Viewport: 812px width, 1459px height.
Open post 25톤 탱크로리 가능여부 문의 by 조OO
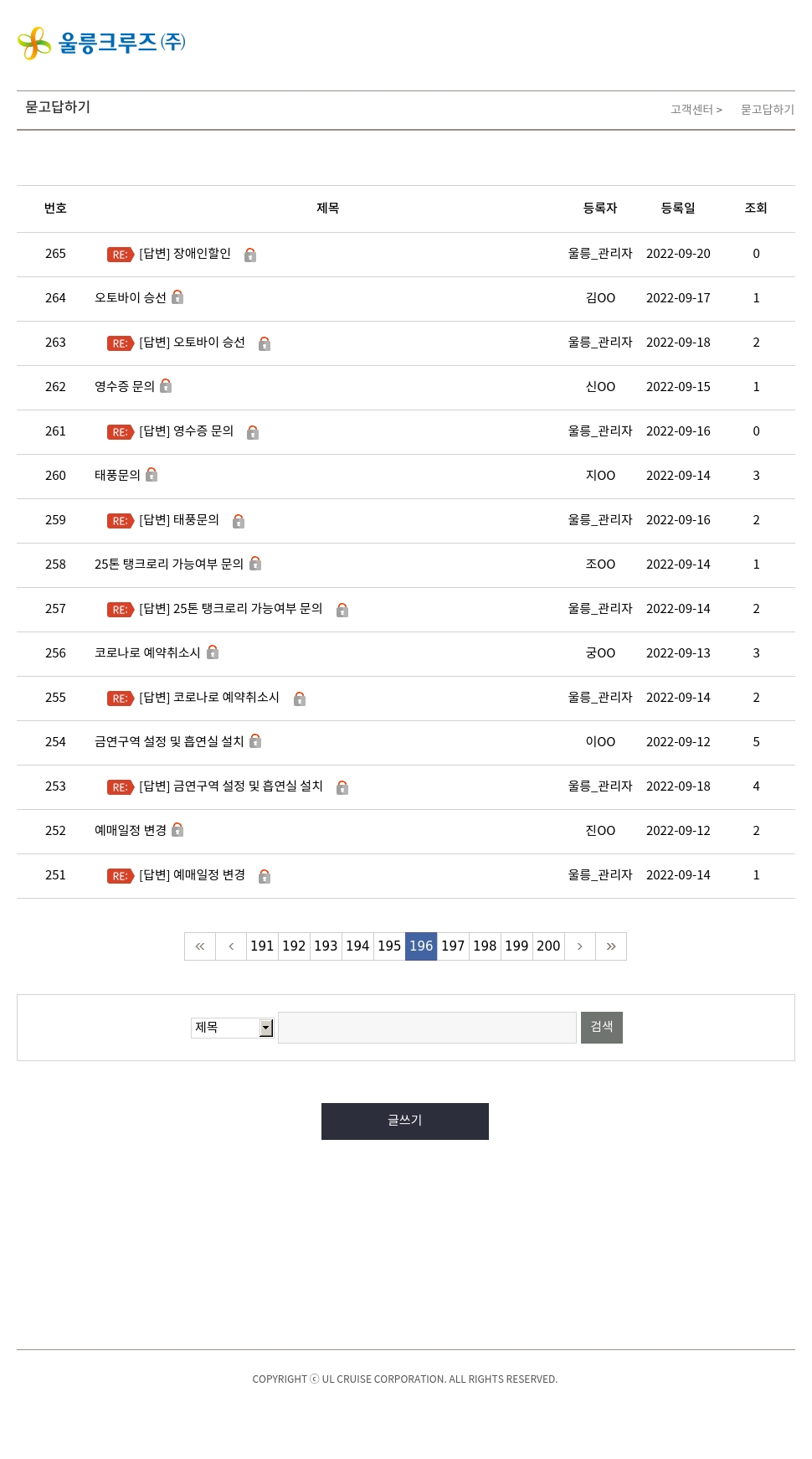(169, 565)
